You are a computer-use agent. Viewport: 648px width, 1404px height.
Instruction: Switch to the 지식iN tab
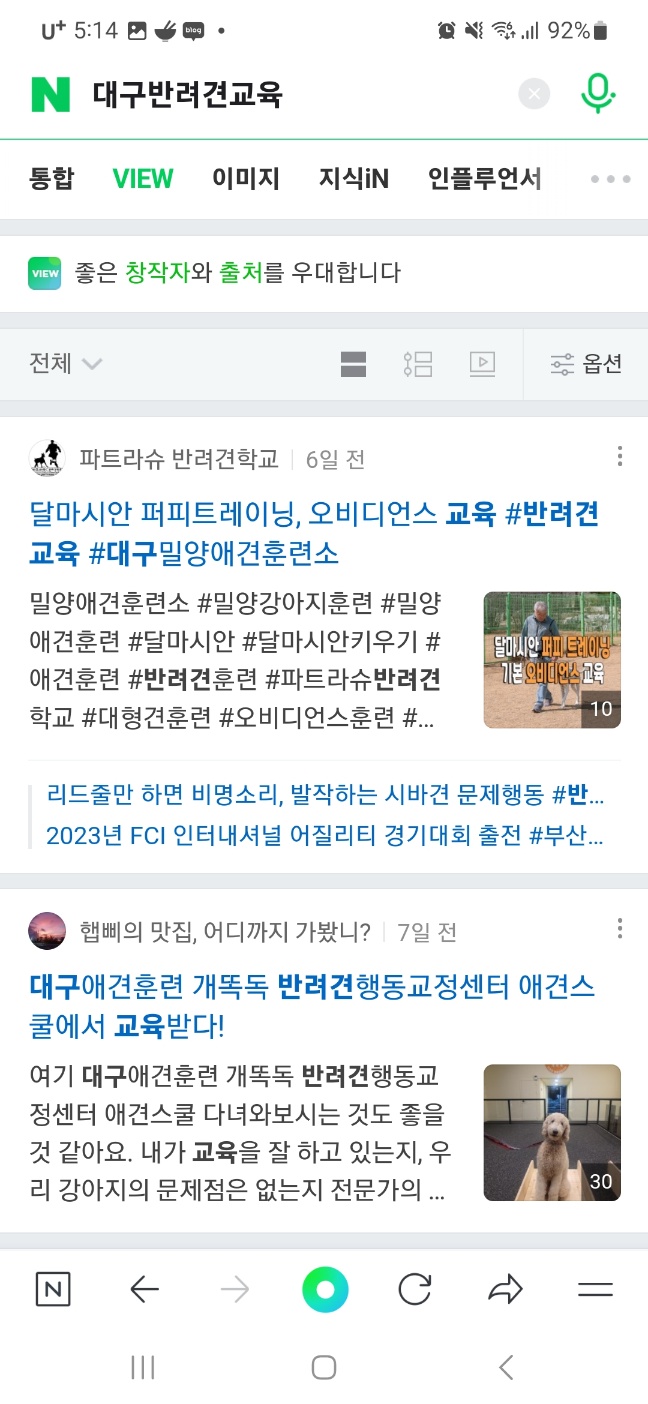click(x=353, y=179)
